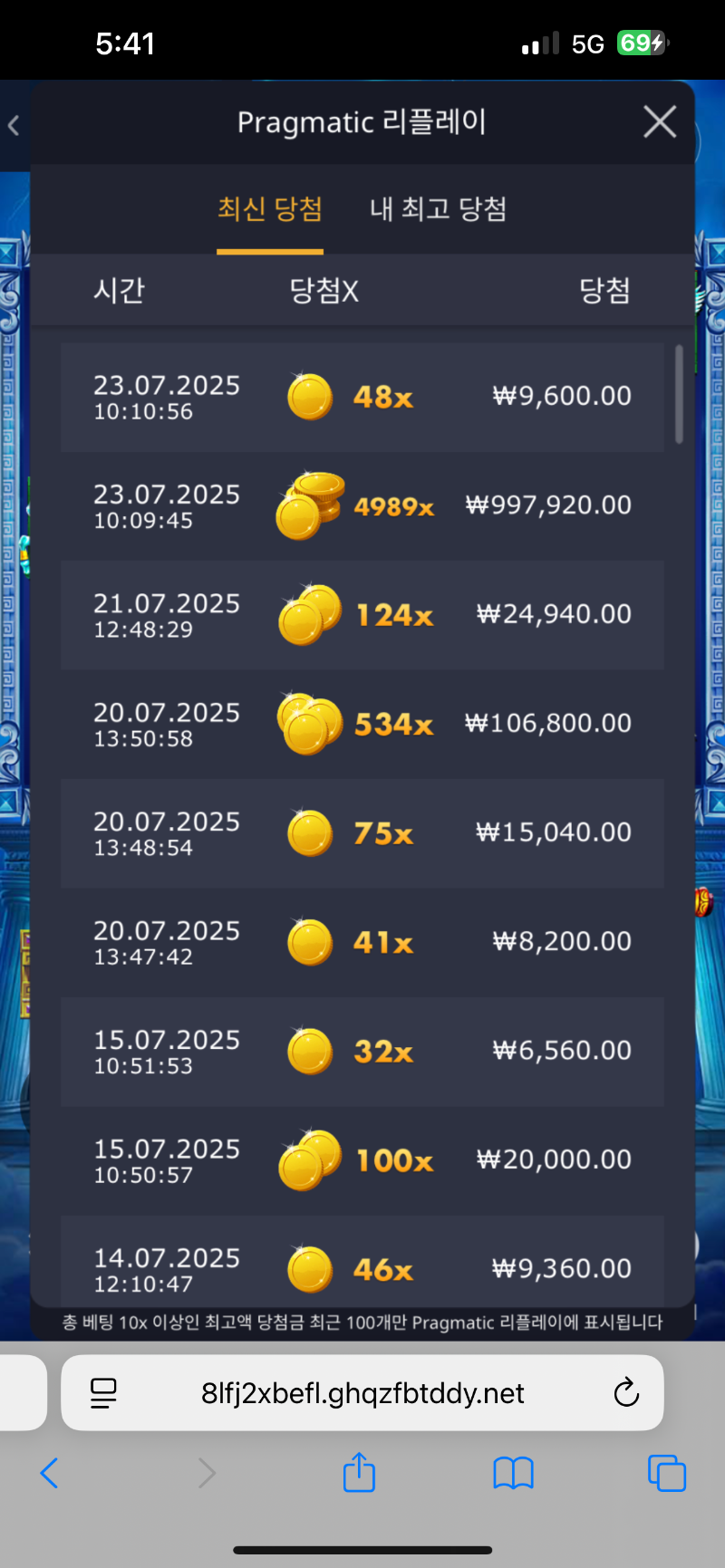725x1568 pixels.
Task: Open the 4989x win replay
Action: [x=362, y=506]
